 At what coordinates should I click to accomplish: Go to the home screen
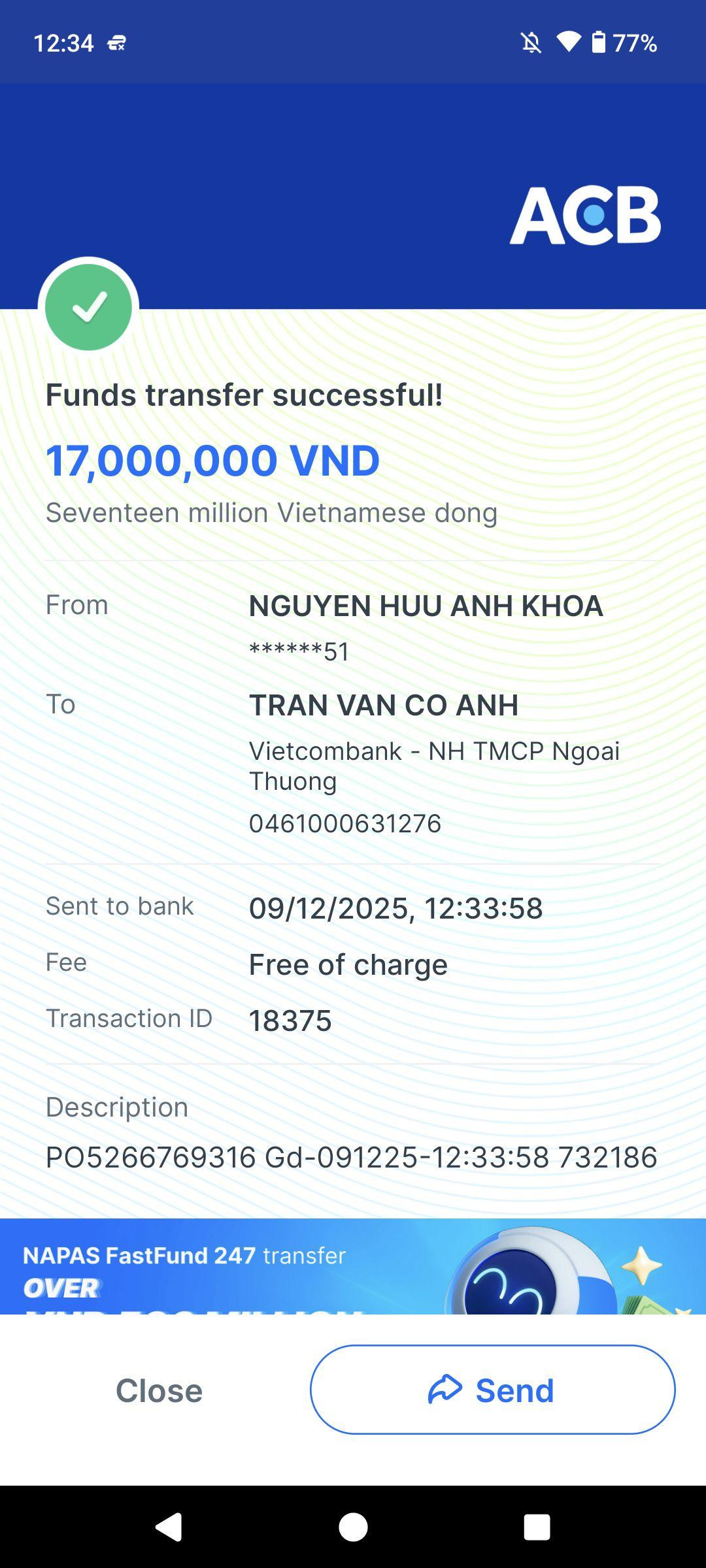[x=353, y=1527]
